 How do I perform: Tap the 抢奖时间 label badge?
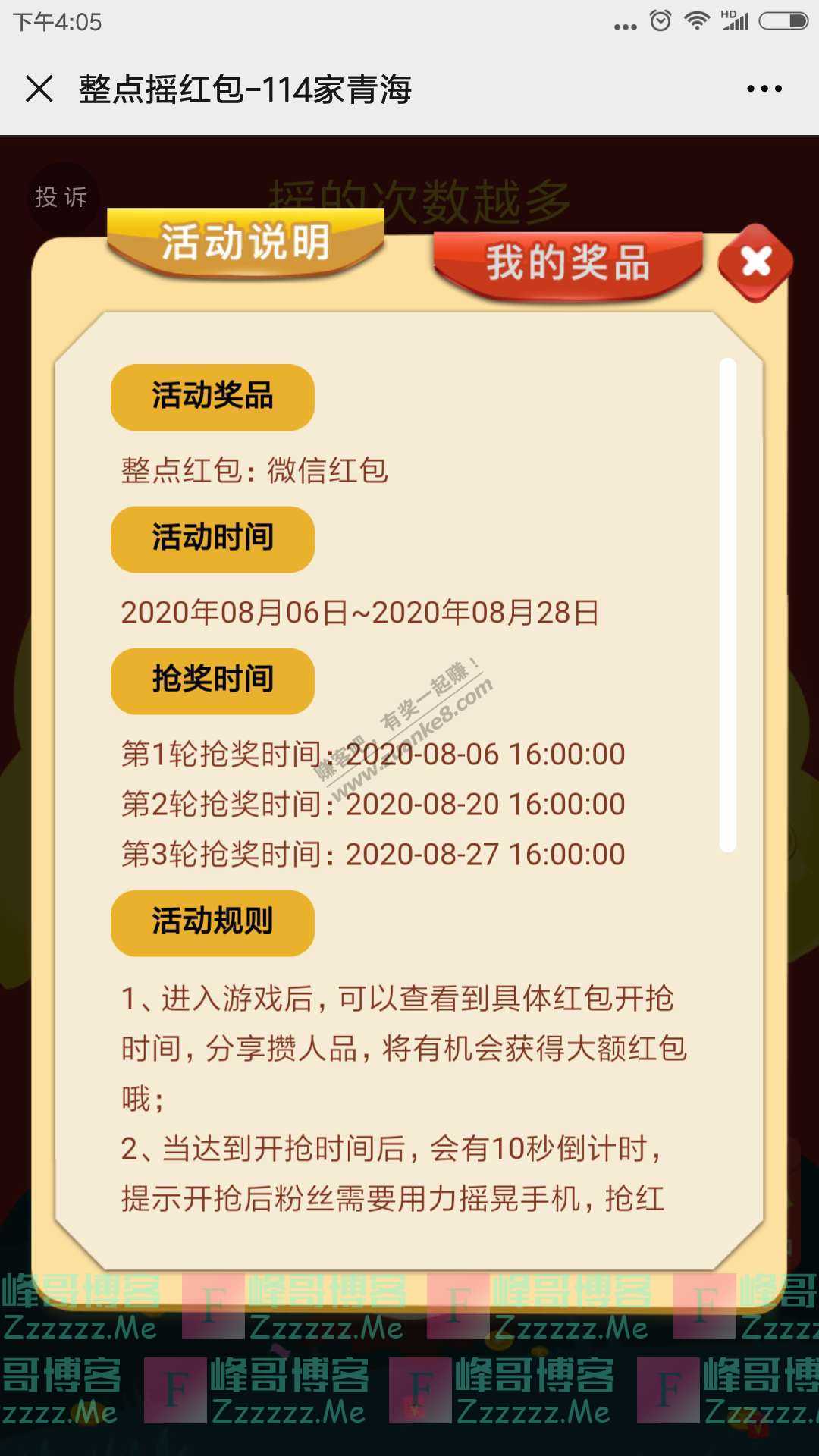(x=212, y=681)
